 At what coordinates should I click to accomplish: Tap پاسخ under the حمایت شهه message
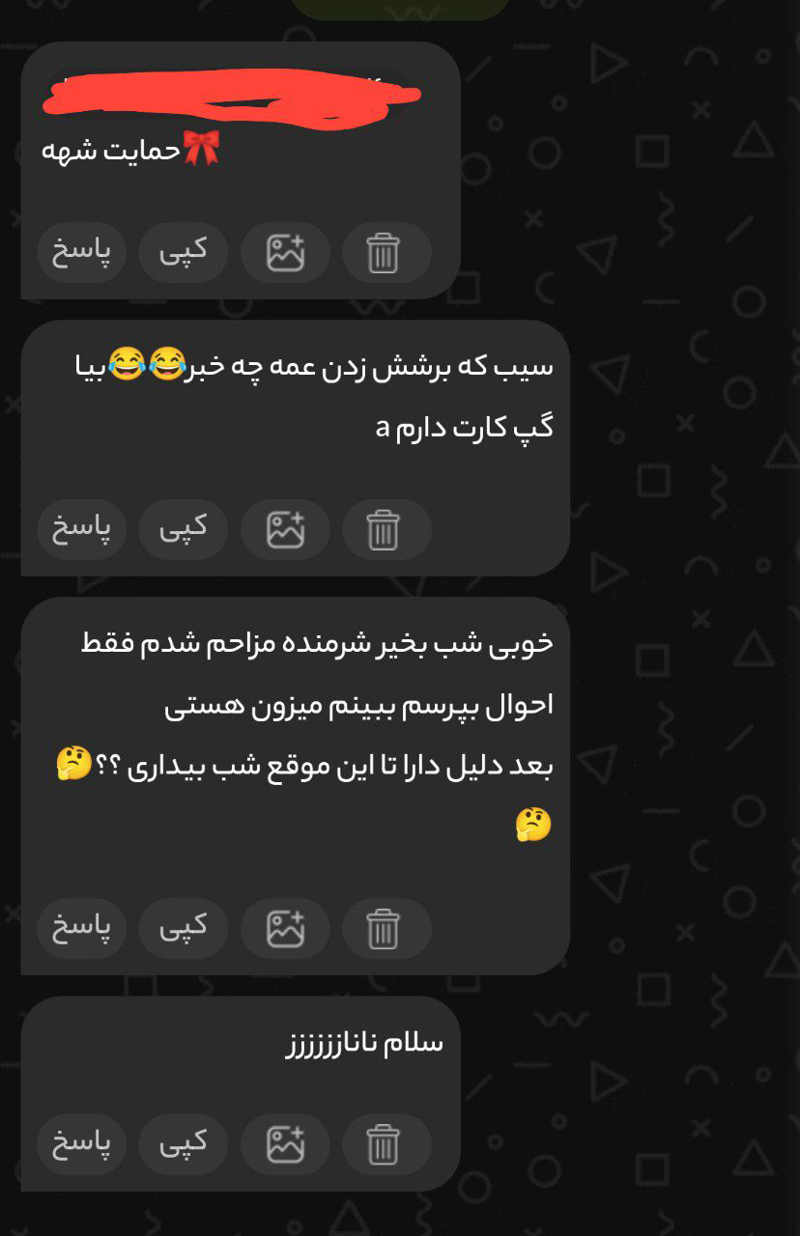click(x=82, y=250)
